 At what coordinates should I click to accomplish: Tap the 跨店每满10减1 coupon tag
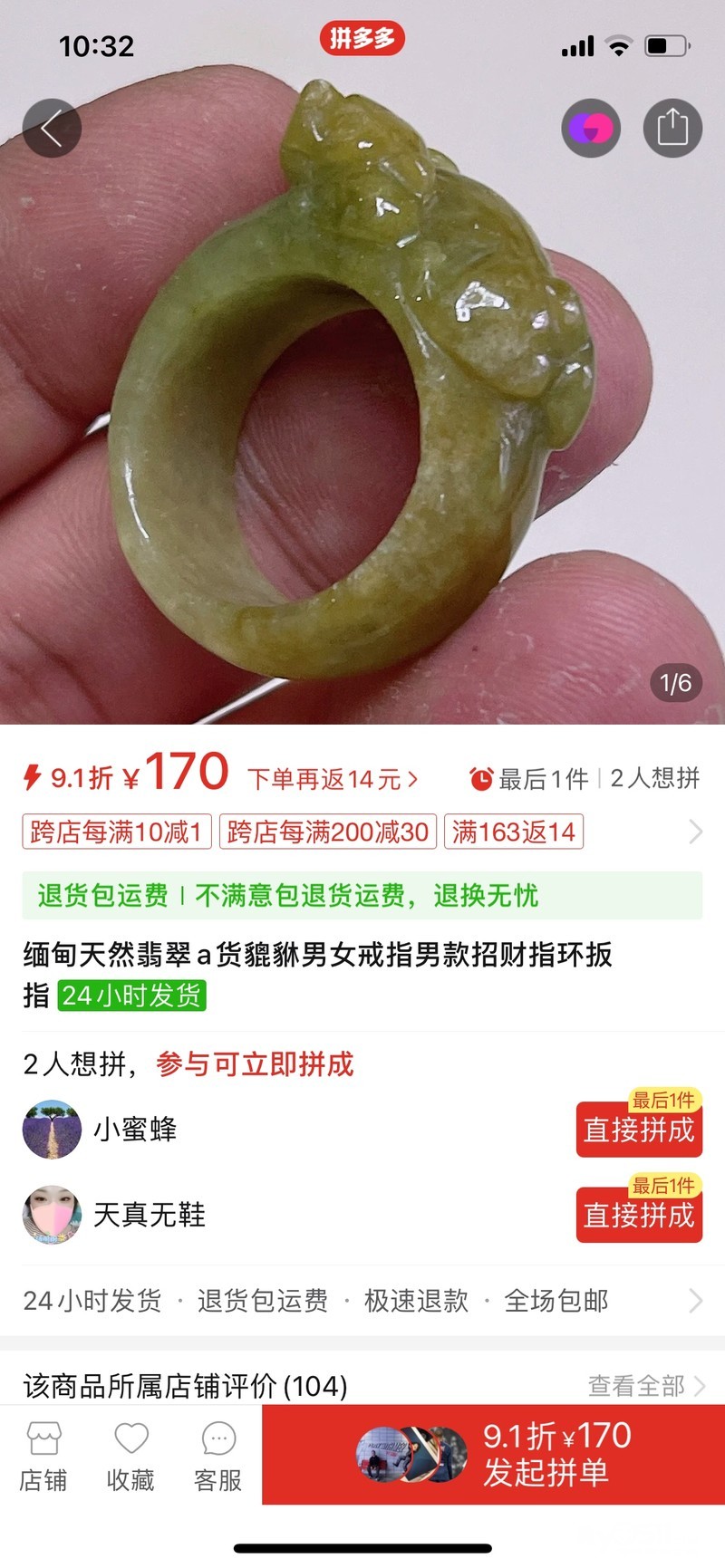[116, 832]
